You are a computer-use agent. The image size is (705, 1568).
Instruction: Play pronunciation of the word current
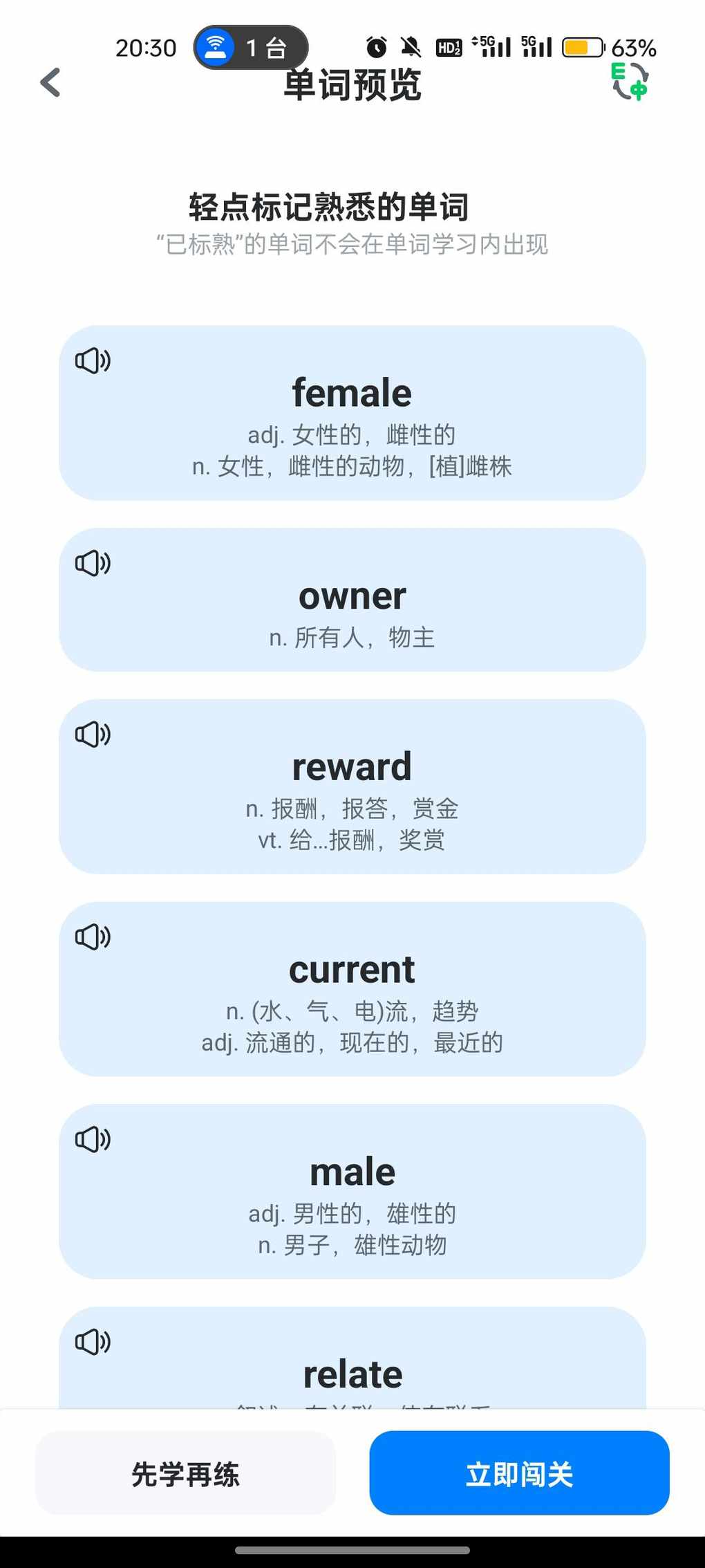pyautogui.click(x=93, y=937)
